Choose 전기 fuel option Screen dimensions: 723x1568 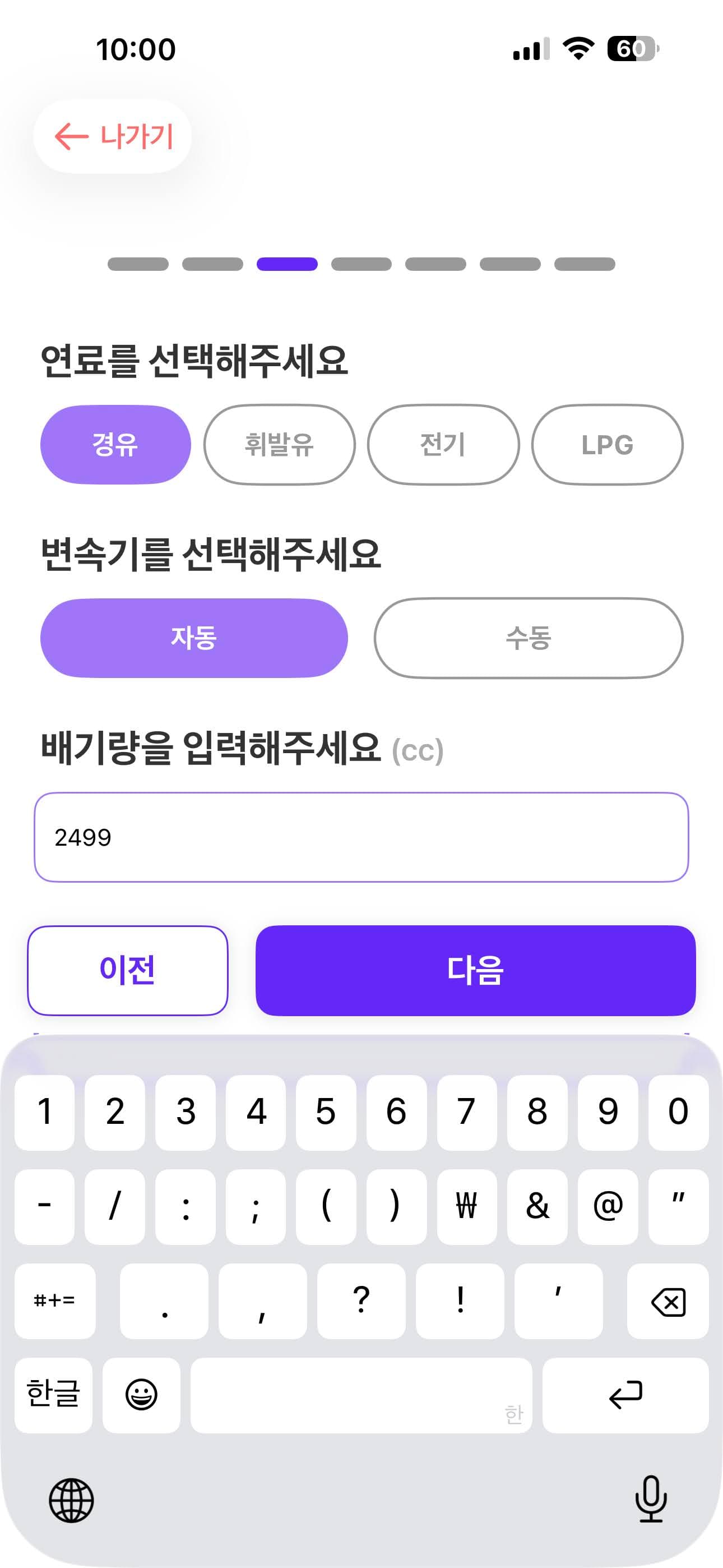[444, 444]
